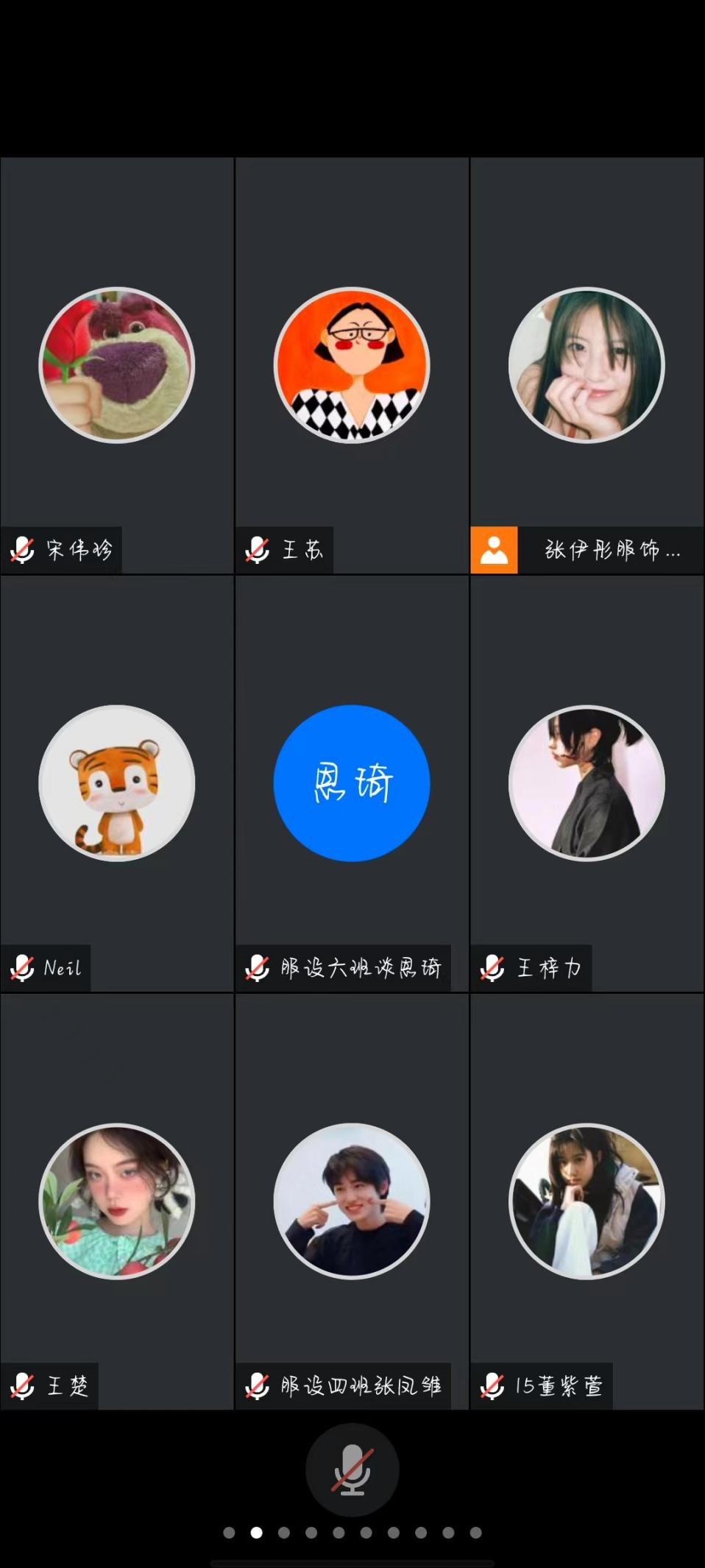Unmute the microphone button
The height and width of the screenshot is (1568, 705).
(x=352, y=1469)
